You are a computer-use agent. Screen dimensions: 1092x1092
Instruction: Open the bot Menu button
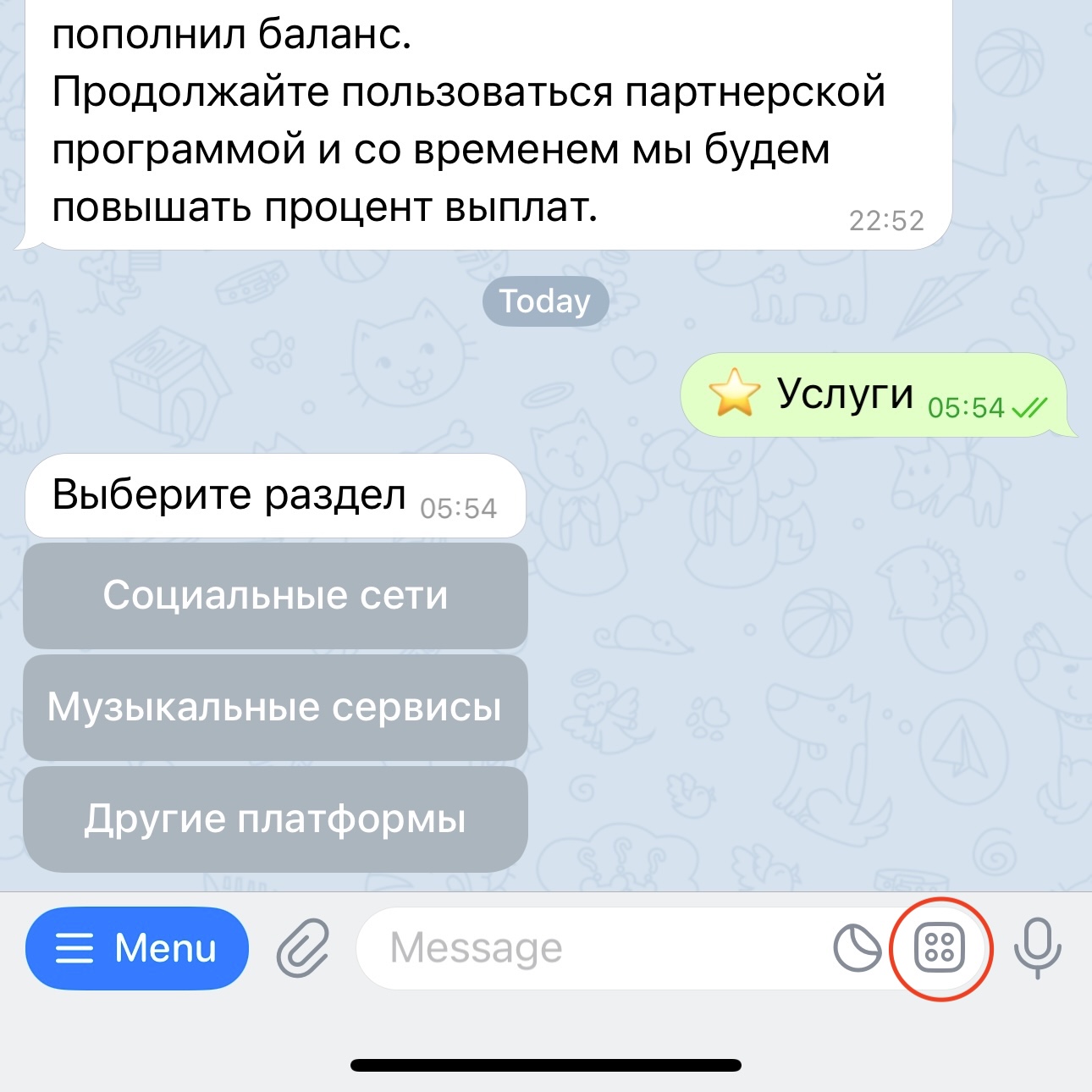[137, 948]
